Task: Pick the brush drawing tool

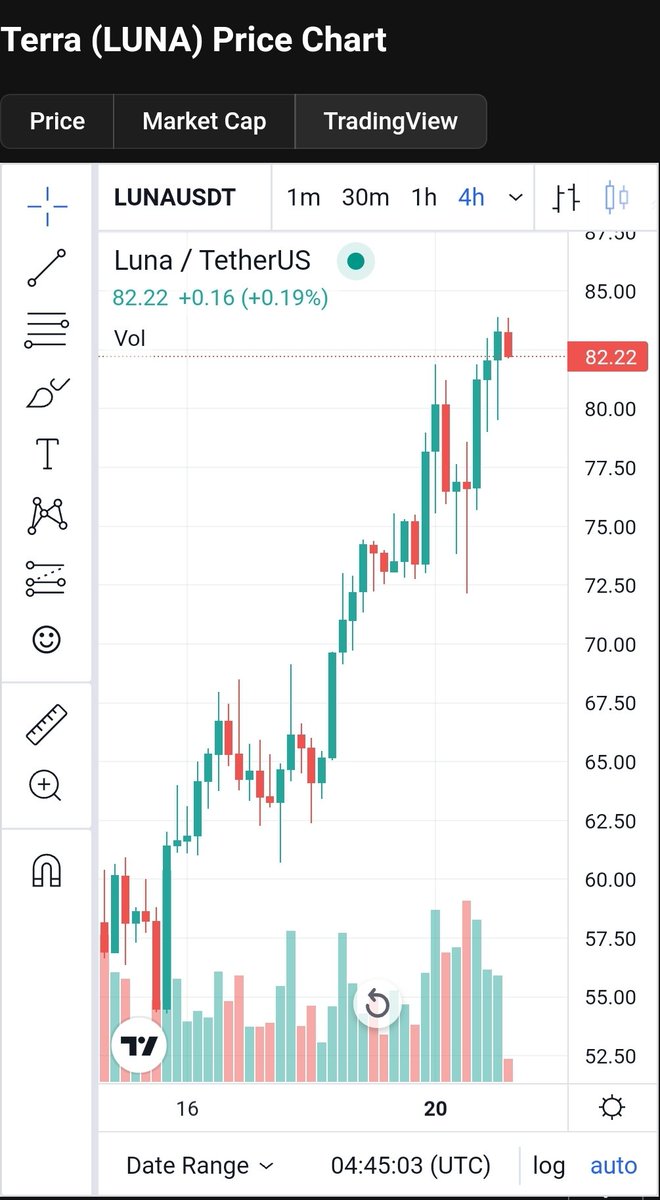Action: (x=47, y=392)
